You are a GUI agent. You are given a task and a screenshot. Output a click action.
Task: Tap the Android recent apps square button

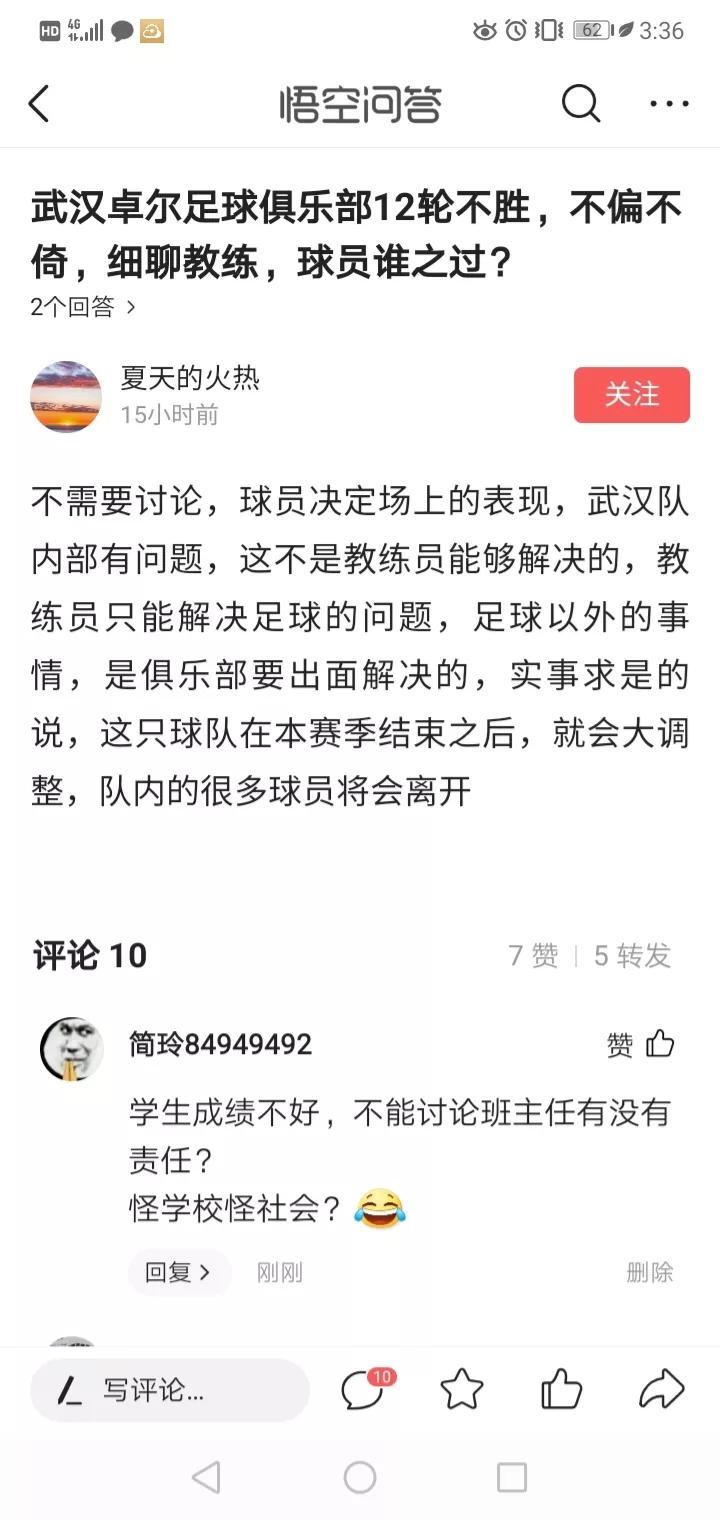click(512, 1476)
